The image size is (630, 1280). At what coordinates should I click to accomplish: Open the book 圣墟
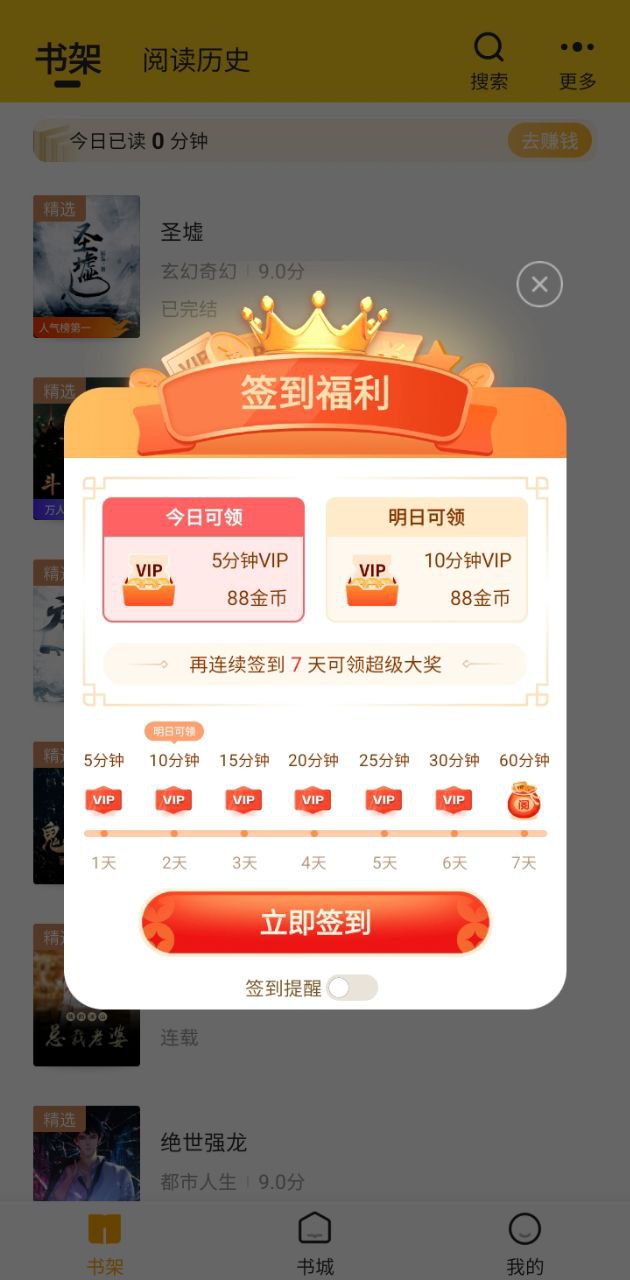[x=182, y=233]
